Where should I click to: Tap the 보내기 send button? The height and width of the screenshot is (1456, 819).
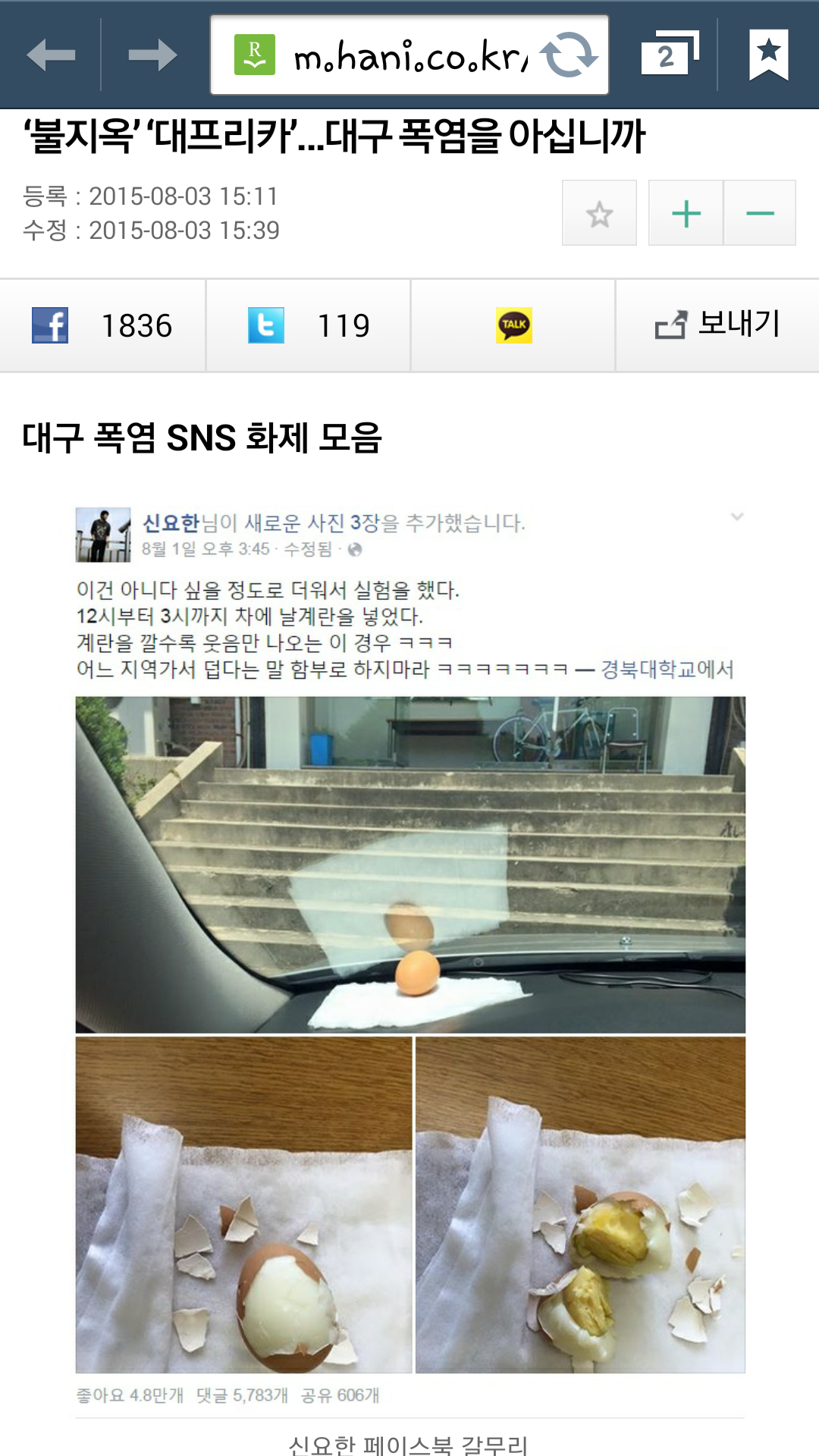[717, 325]
